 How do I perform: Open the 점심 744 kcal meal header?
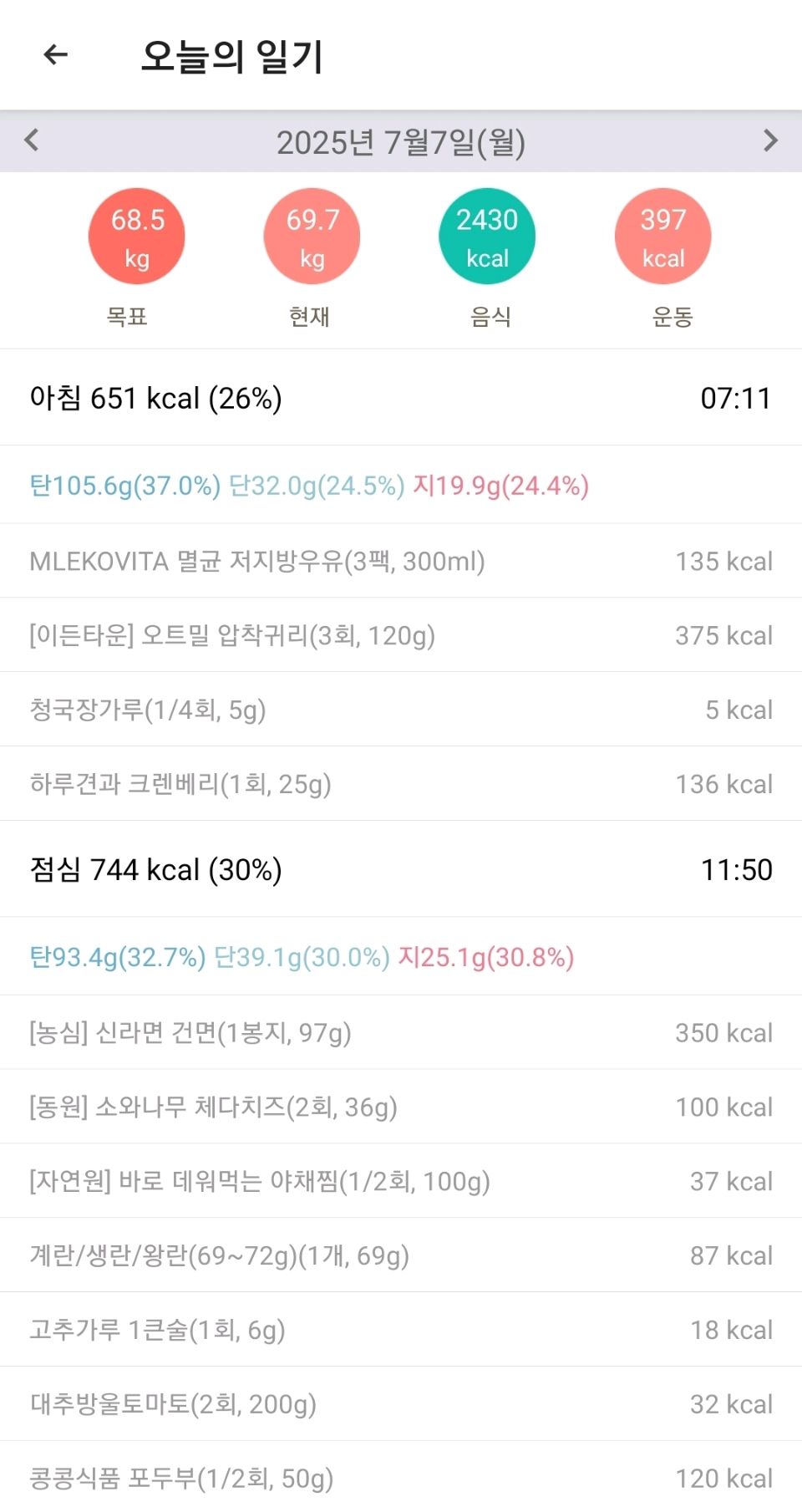pyautogui.click(x=401, y=869)
